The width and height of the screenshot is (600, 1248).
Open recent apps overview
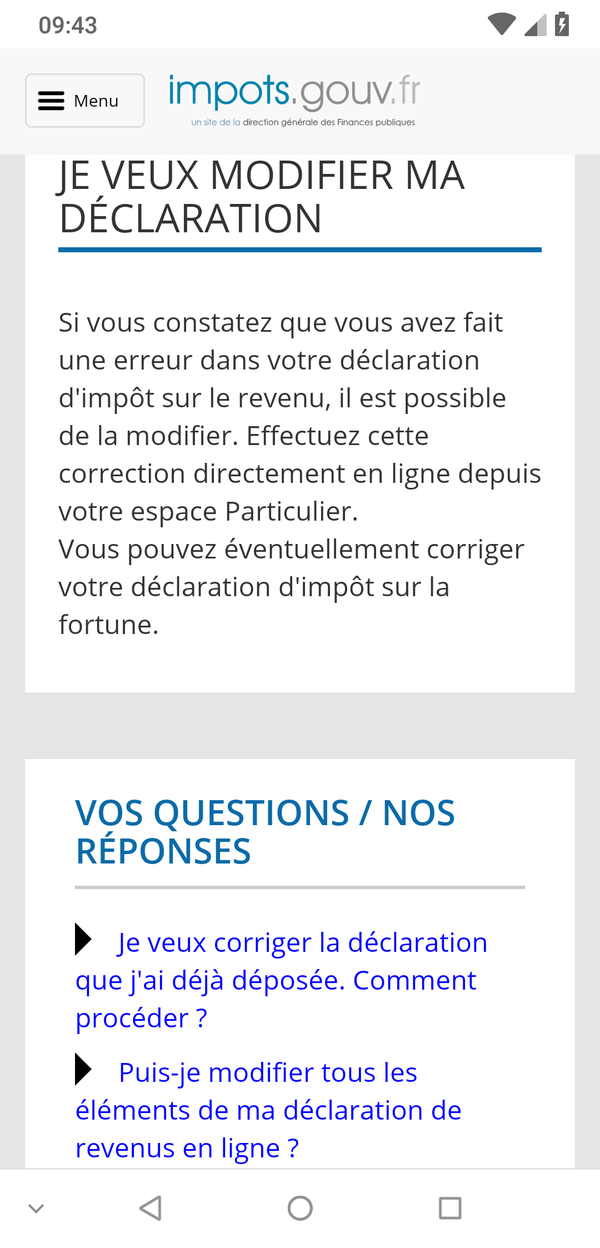click(450, 1208)
